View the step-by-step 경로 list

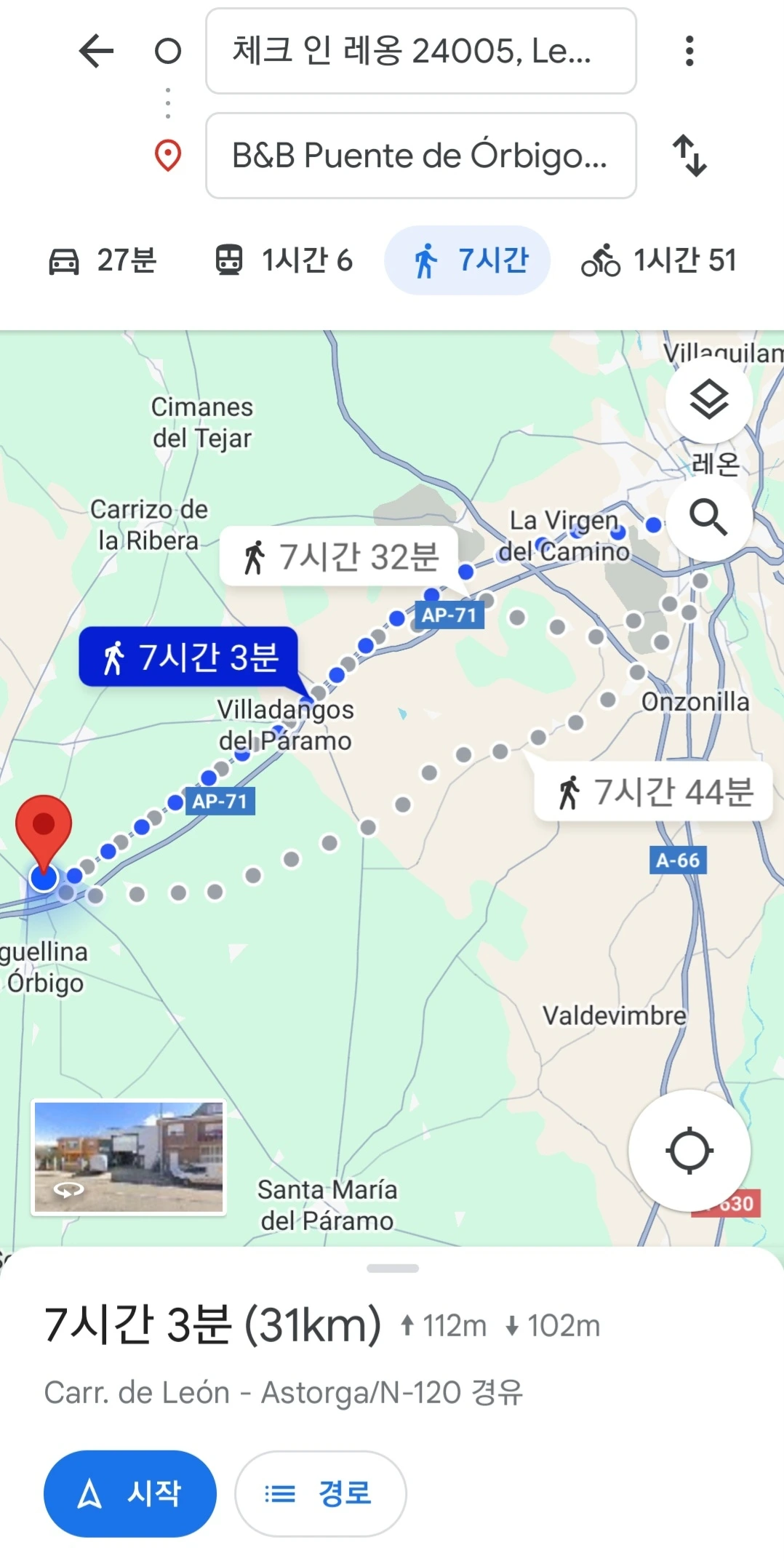point(320,1493)
